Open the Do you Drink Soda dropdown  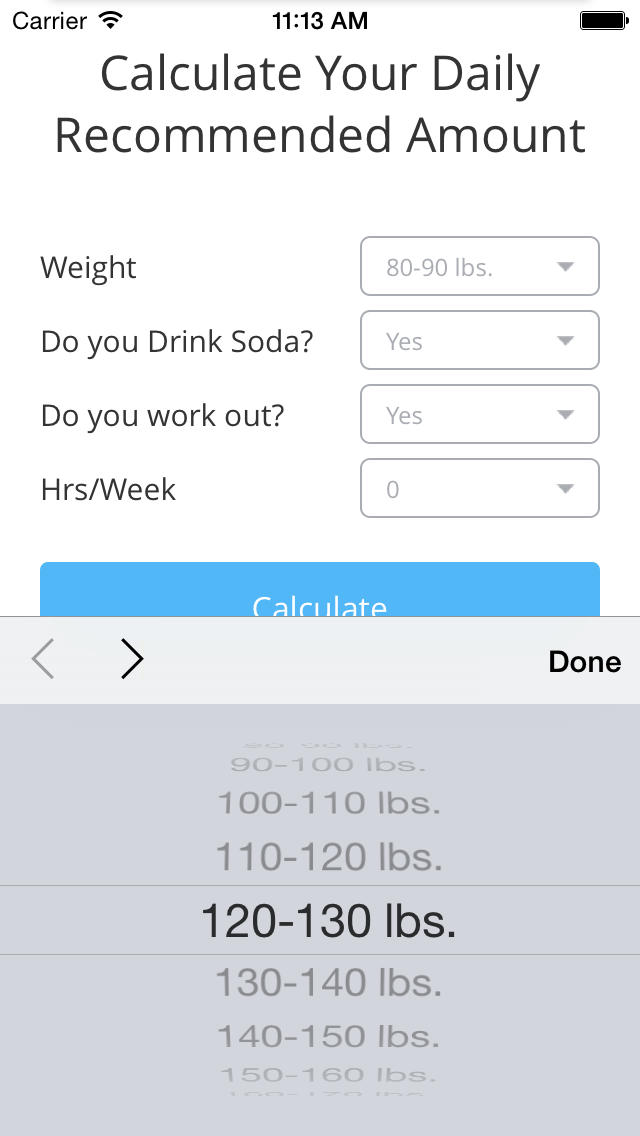tap(480, 340)
